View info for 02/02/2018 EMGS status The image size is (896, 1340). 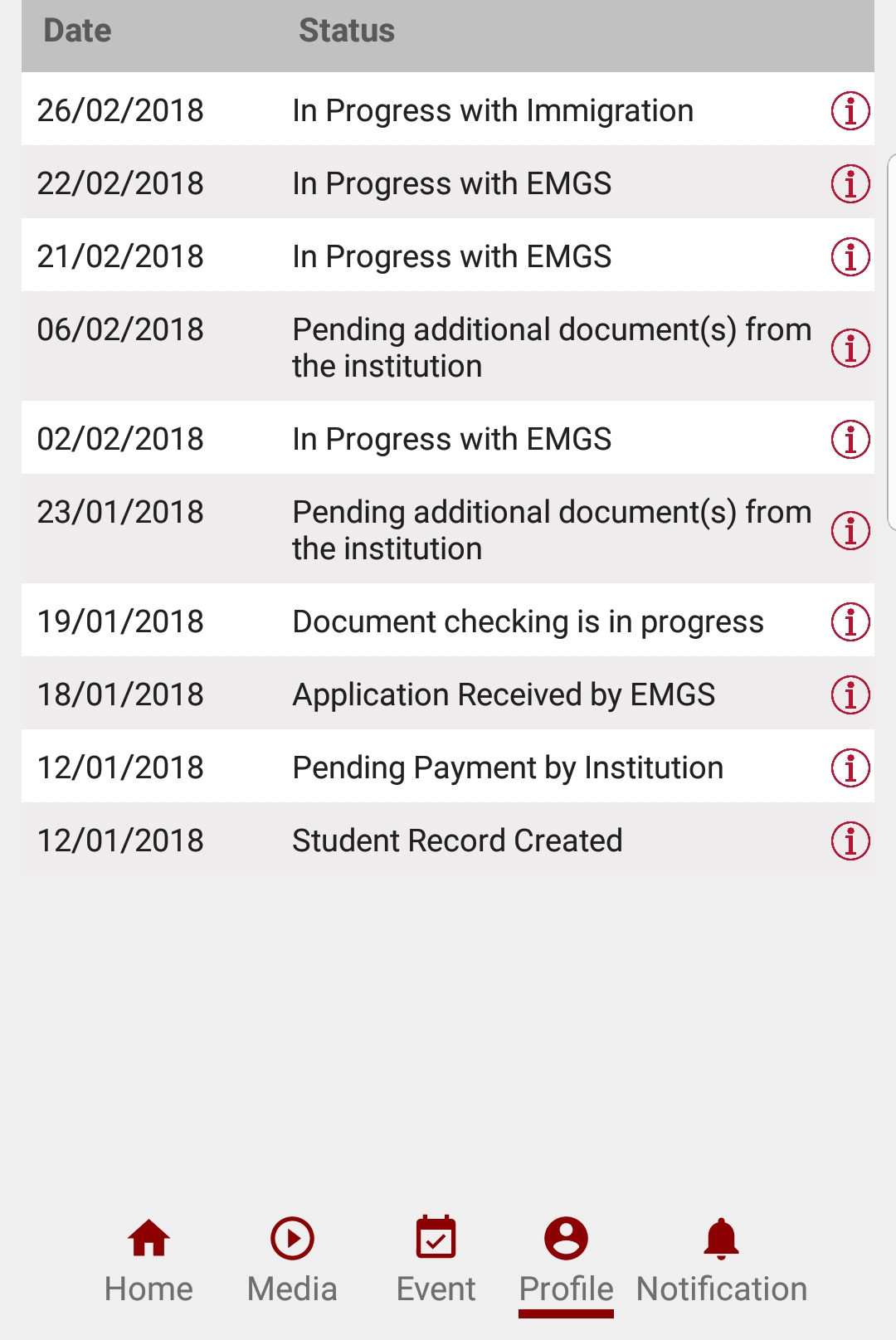850,440
